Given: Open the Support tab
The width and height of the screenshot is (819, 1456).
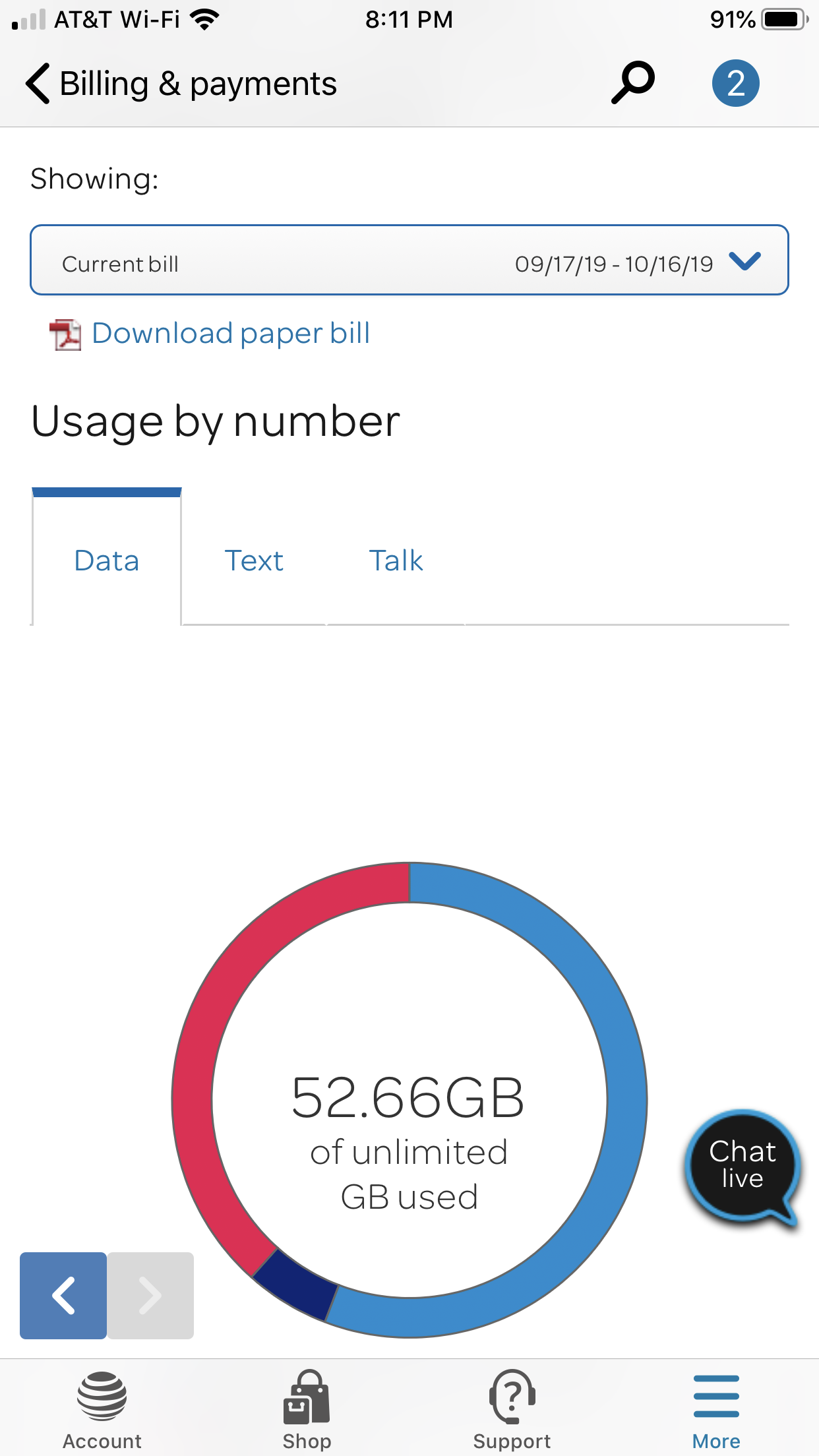Looking at the screenshot, I should (512, 1410).
